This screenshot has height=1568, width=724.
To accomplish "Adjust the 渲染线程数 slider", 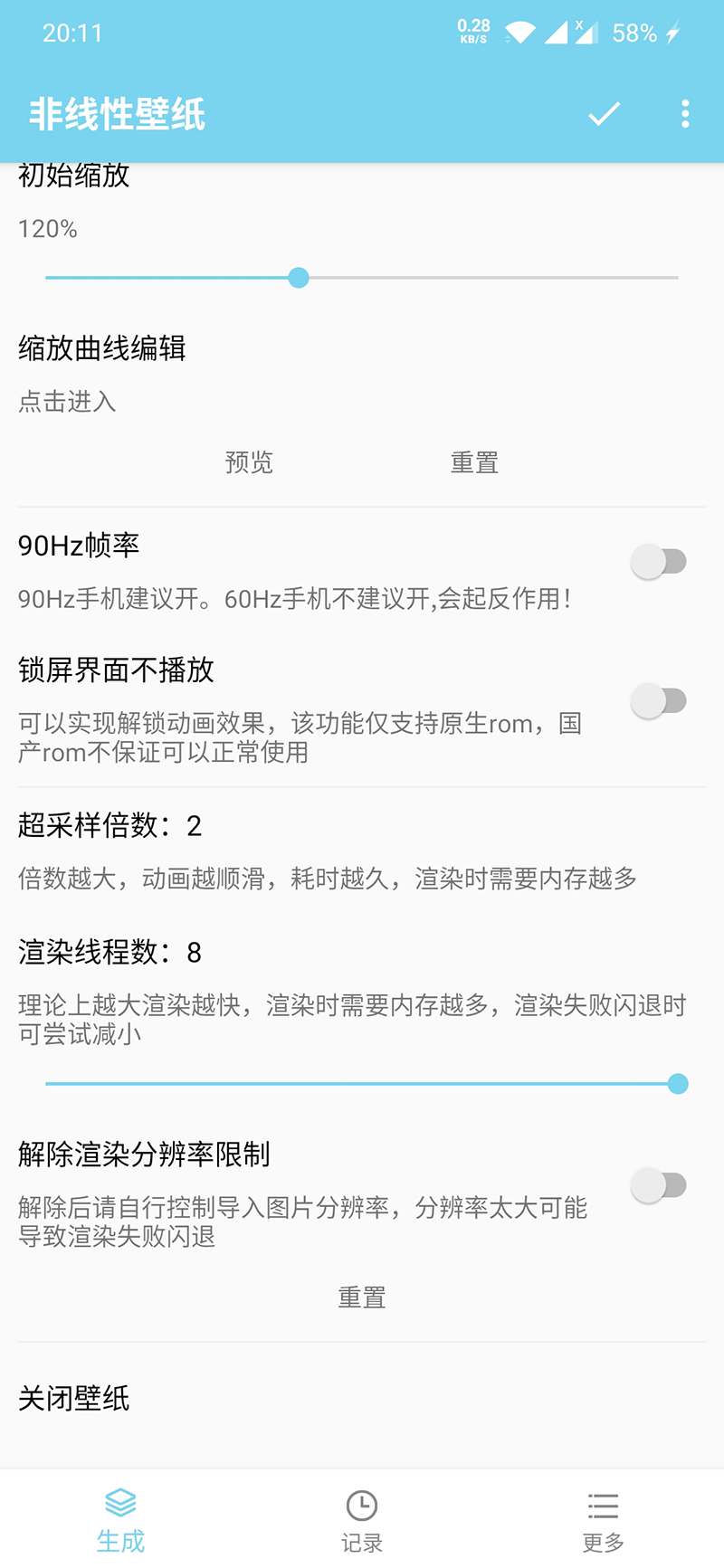I will pos(678,1084).
